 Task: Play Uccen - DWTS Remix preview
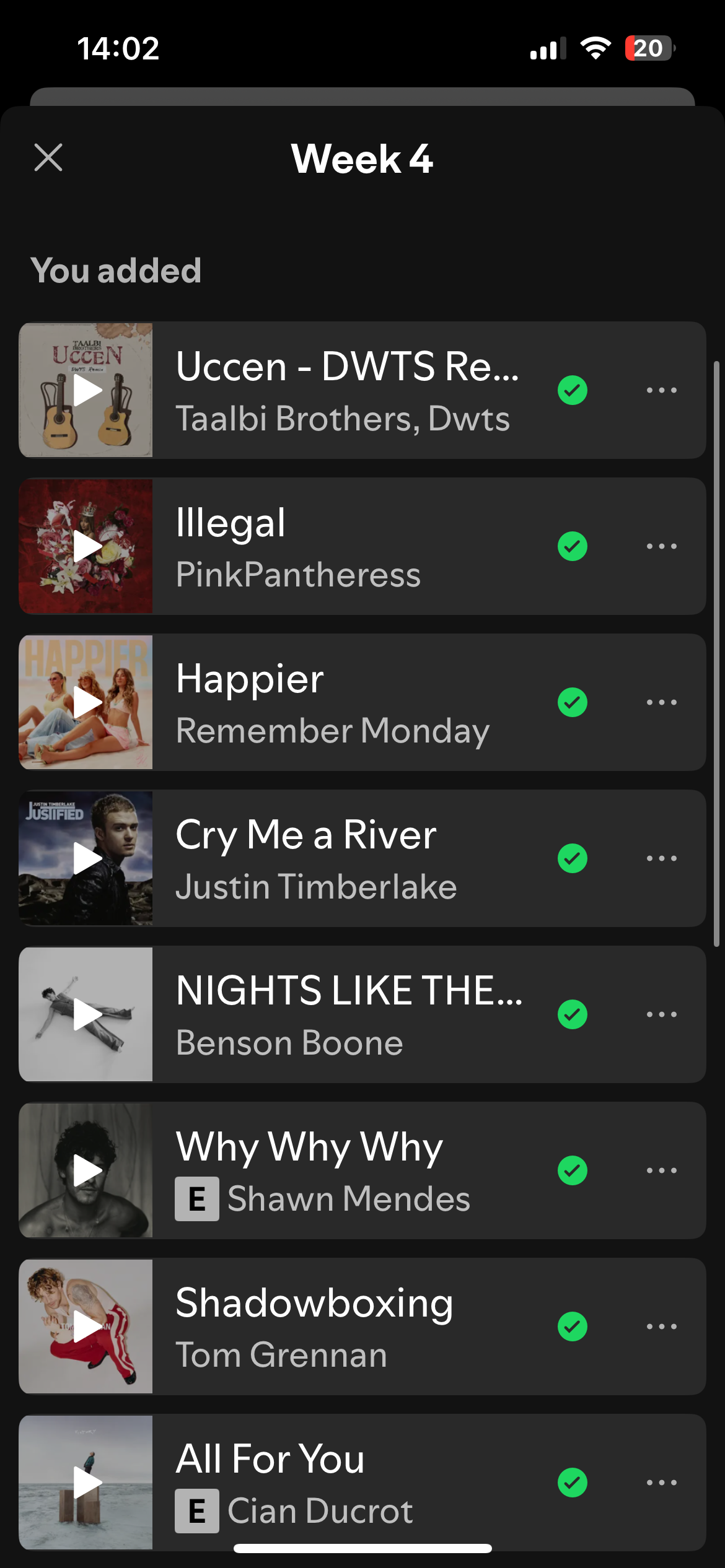tap(86, 390)
